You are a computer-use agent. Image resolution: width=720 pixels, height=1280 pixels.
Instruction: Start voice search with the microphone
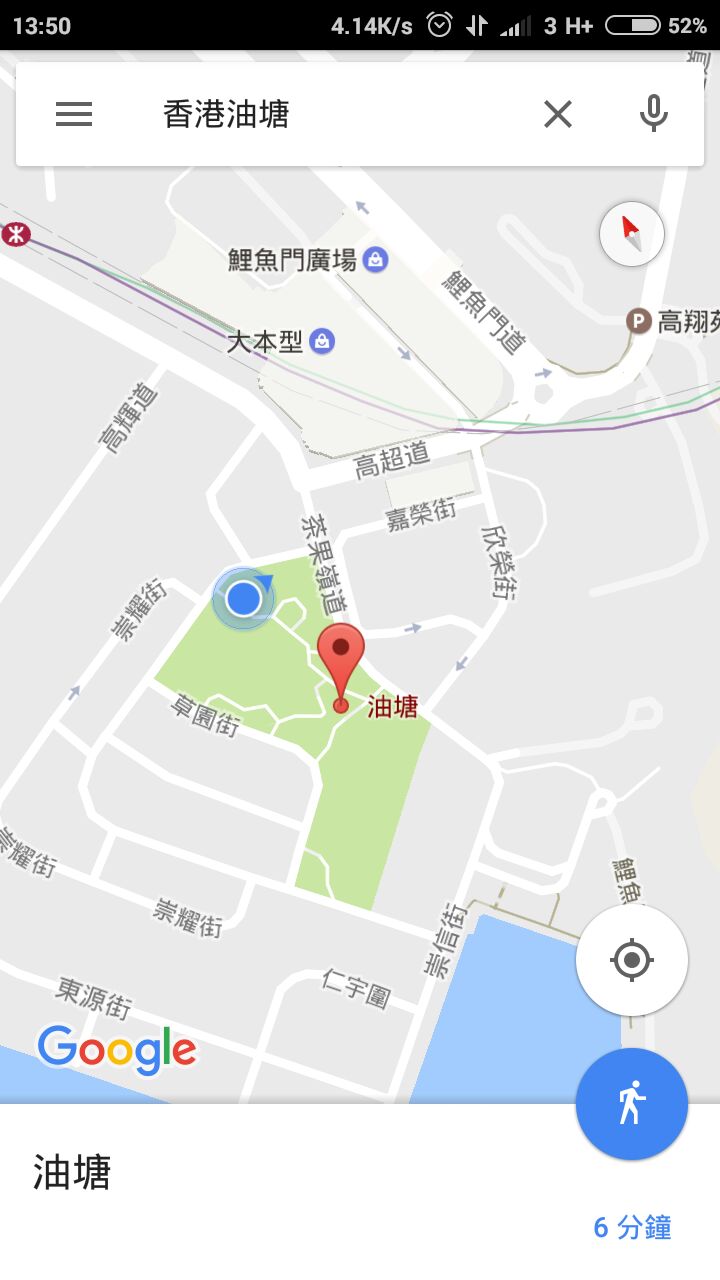coord(654,115)
